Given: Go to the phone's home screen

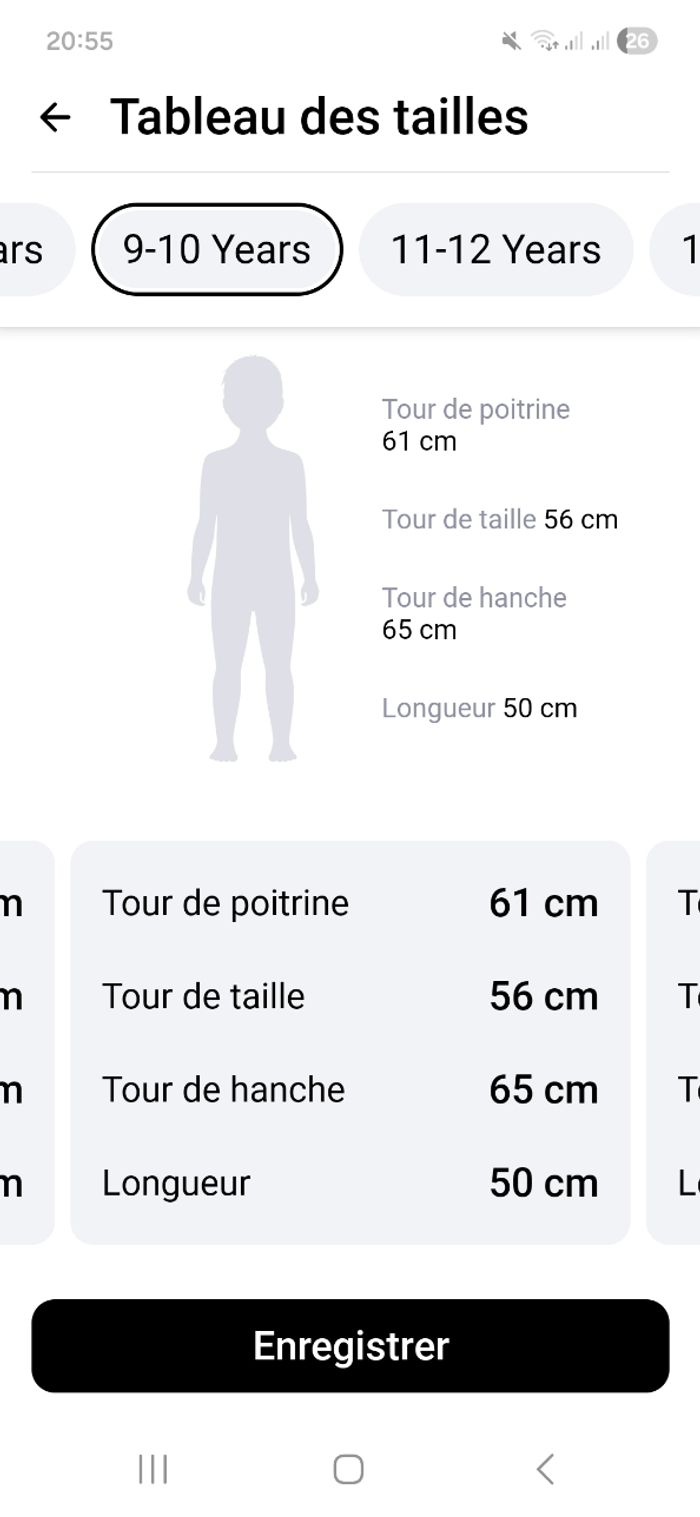Looking at the screenshot, I should tap(348, 1469).
